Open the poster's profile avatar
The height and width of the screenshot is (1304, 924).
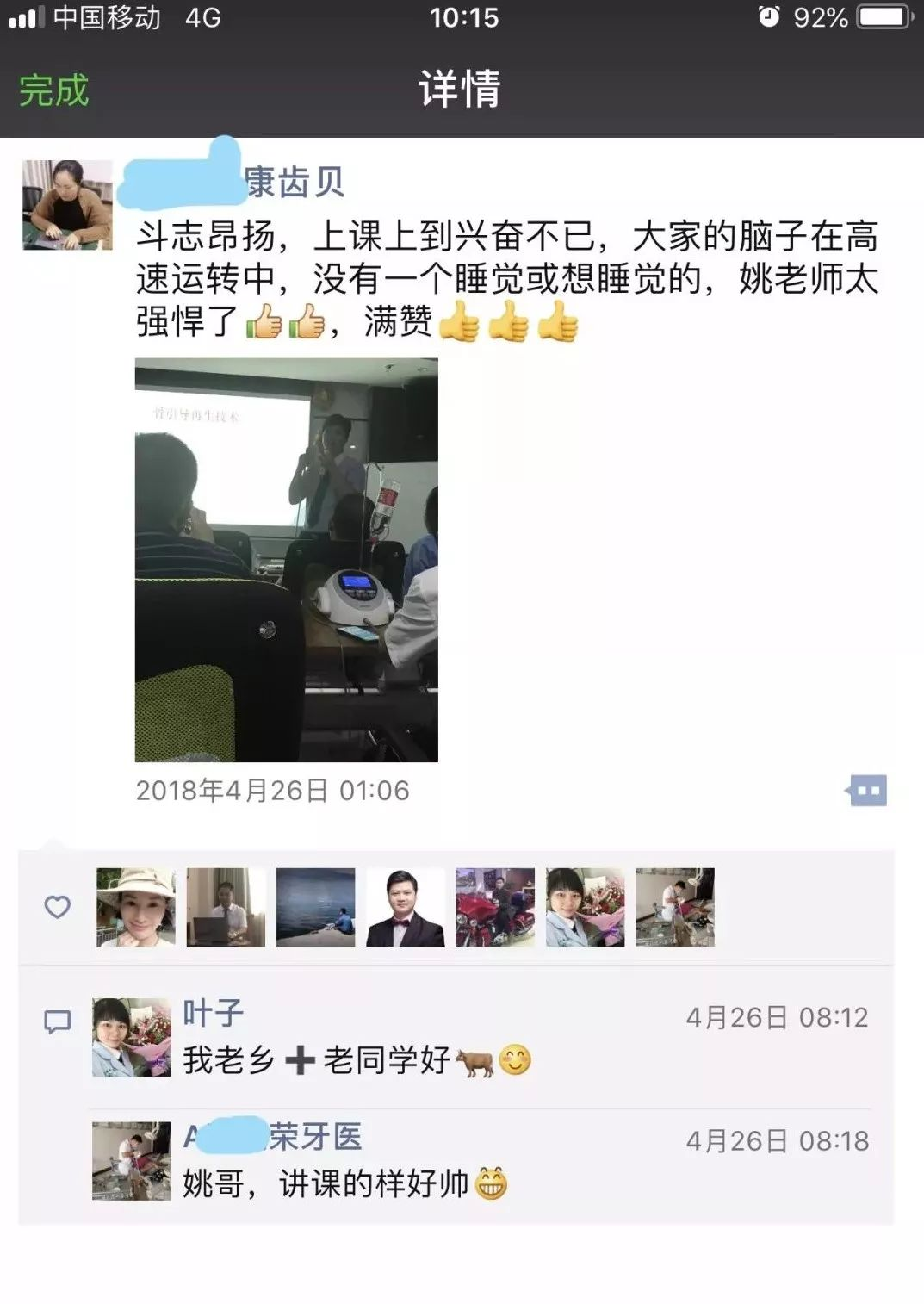67,205
